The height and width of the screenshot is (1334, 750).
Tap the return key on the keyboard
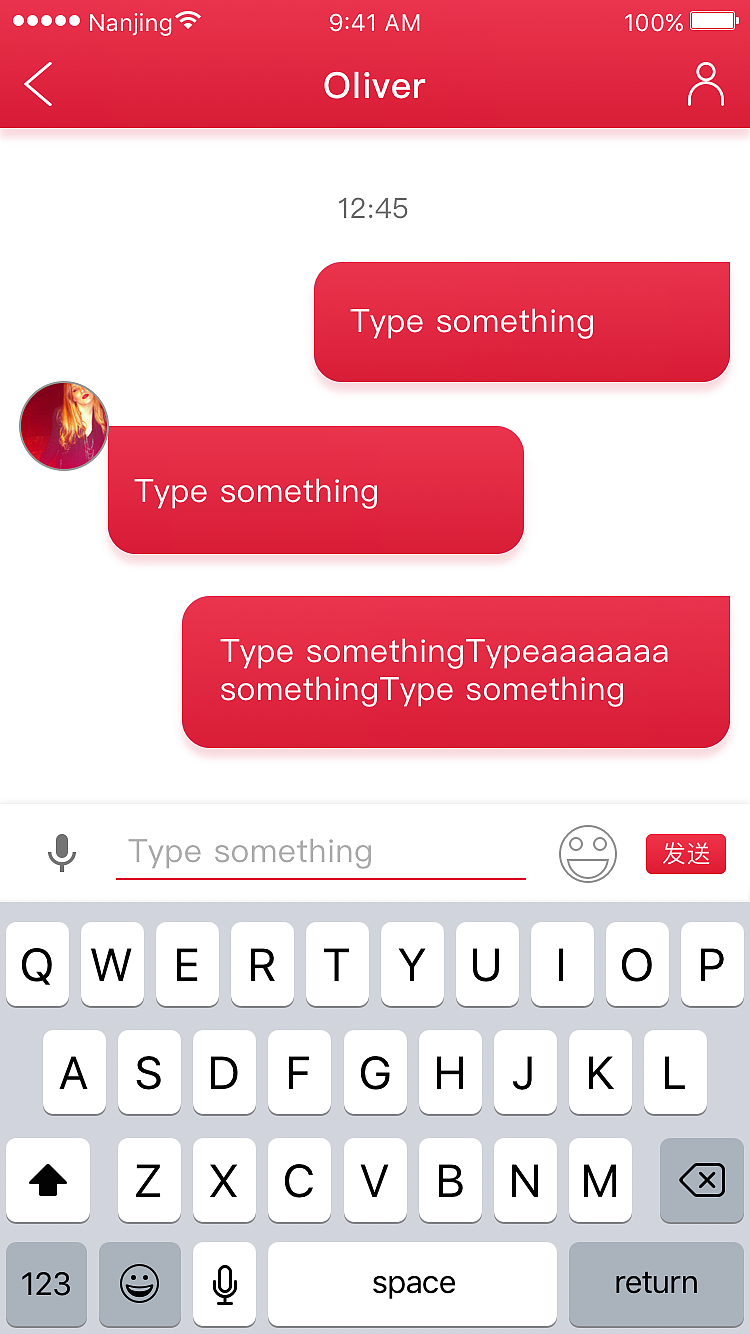click(656, 1283)
